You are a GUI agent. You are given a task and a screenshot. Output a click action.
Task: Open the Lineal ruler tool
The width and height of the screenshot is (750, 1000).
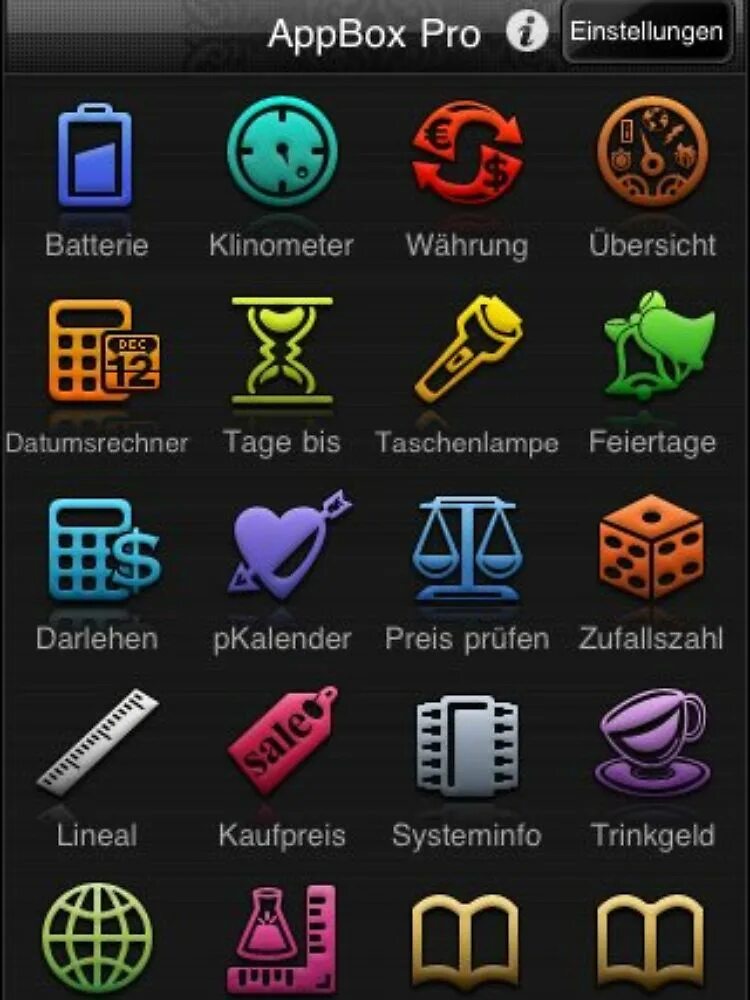(x=98, y=745)
